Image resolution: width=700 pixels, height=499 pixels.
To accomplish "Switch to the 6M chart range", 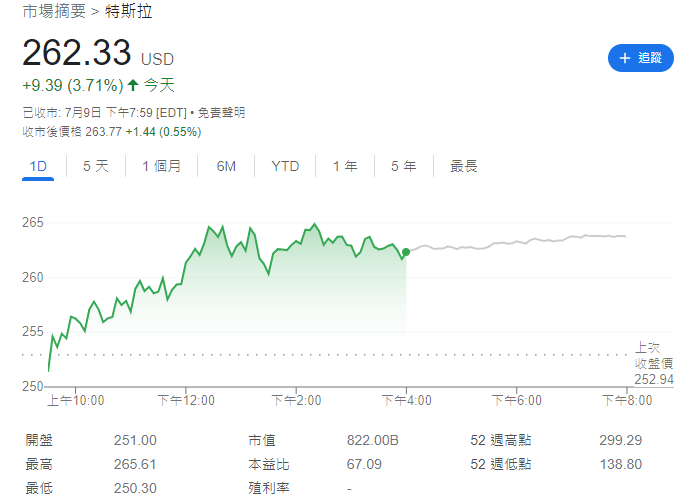I will pyautogui.click(x=226, y=166).
